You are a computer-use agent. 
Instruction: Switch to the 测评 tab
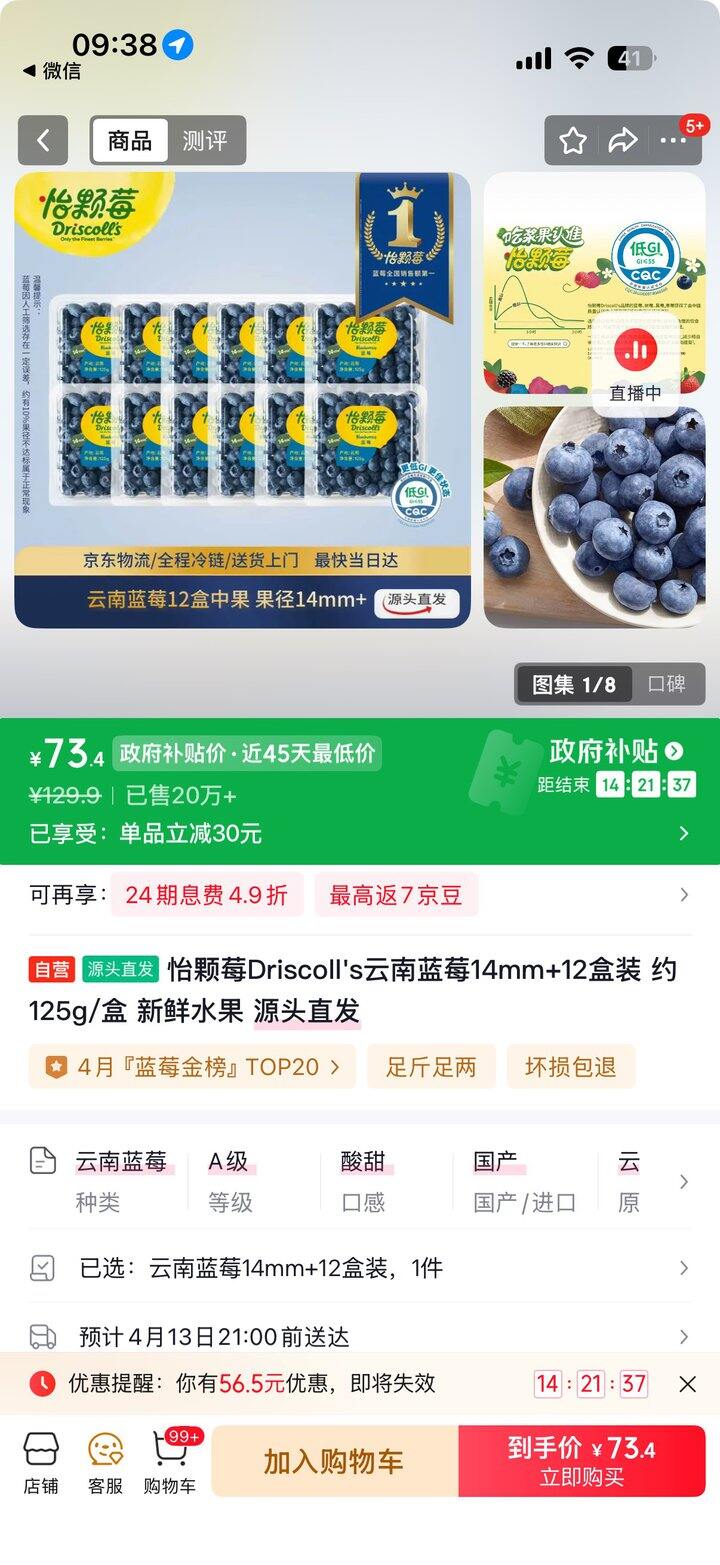(x=205, y=140)
